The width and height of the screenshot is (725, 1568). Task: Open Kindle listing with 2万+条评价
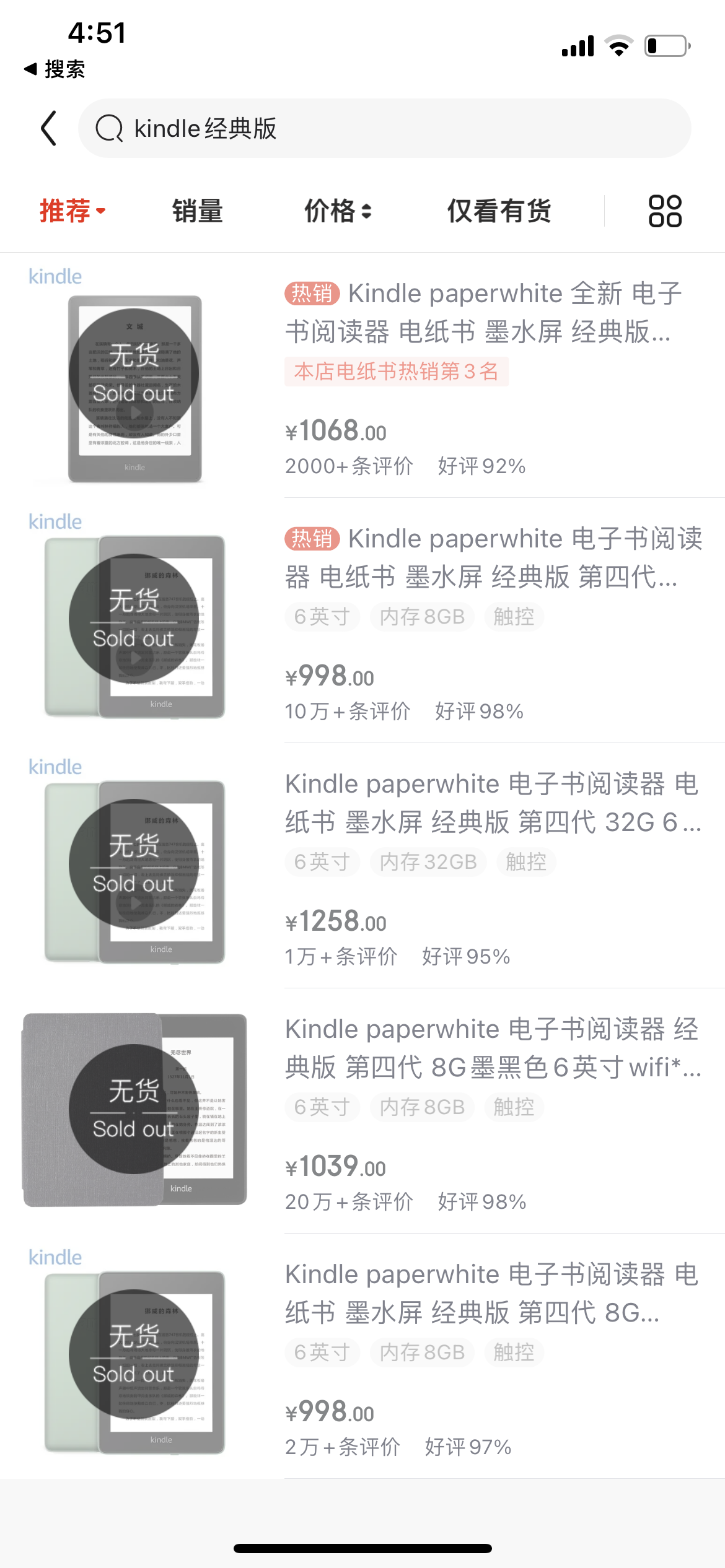[x=362, y=1356]
